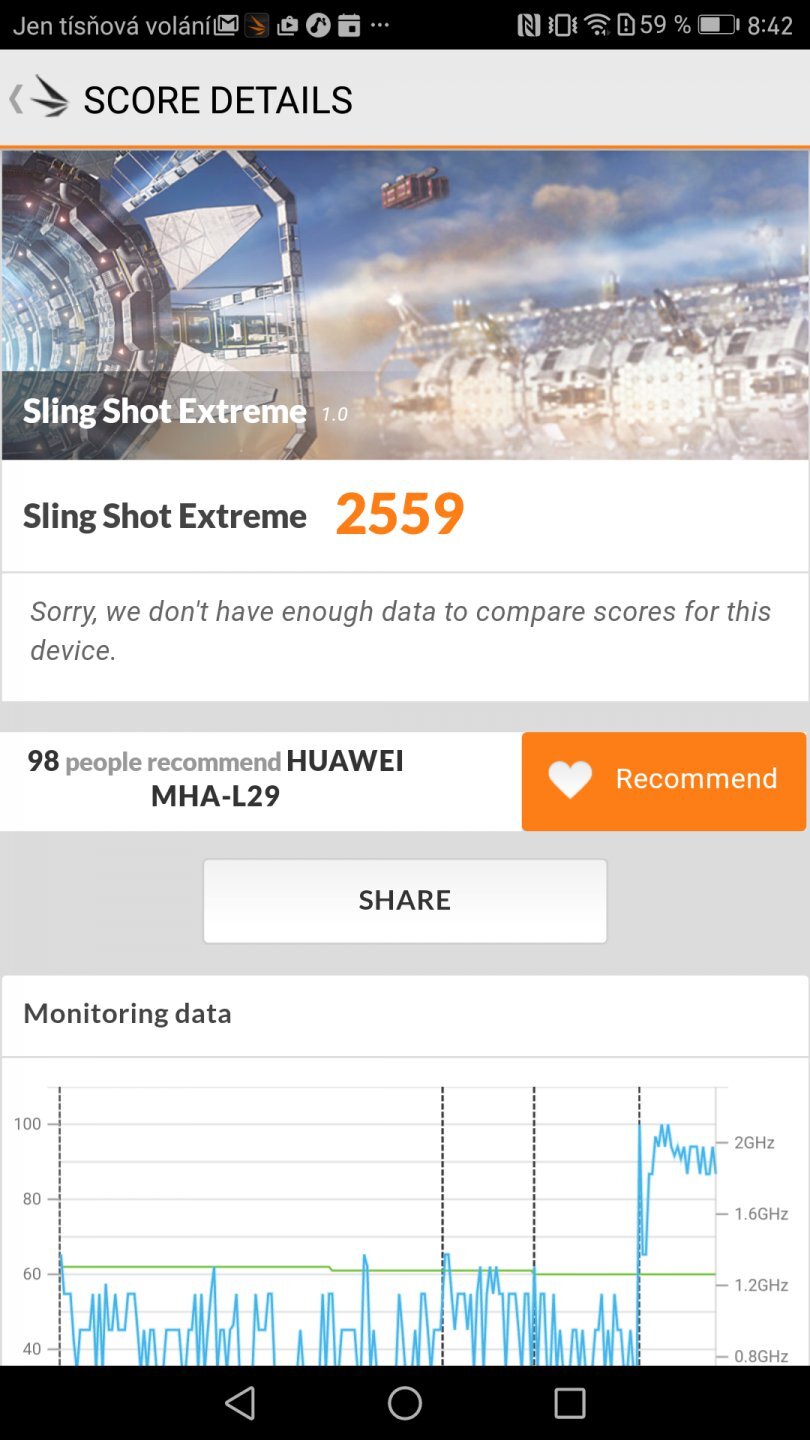Image resolution: width=810 pixels, height=1440 pixels.
Task: Click the orange Recommend button
Action: pyautogui.click(x=664, y=781)
